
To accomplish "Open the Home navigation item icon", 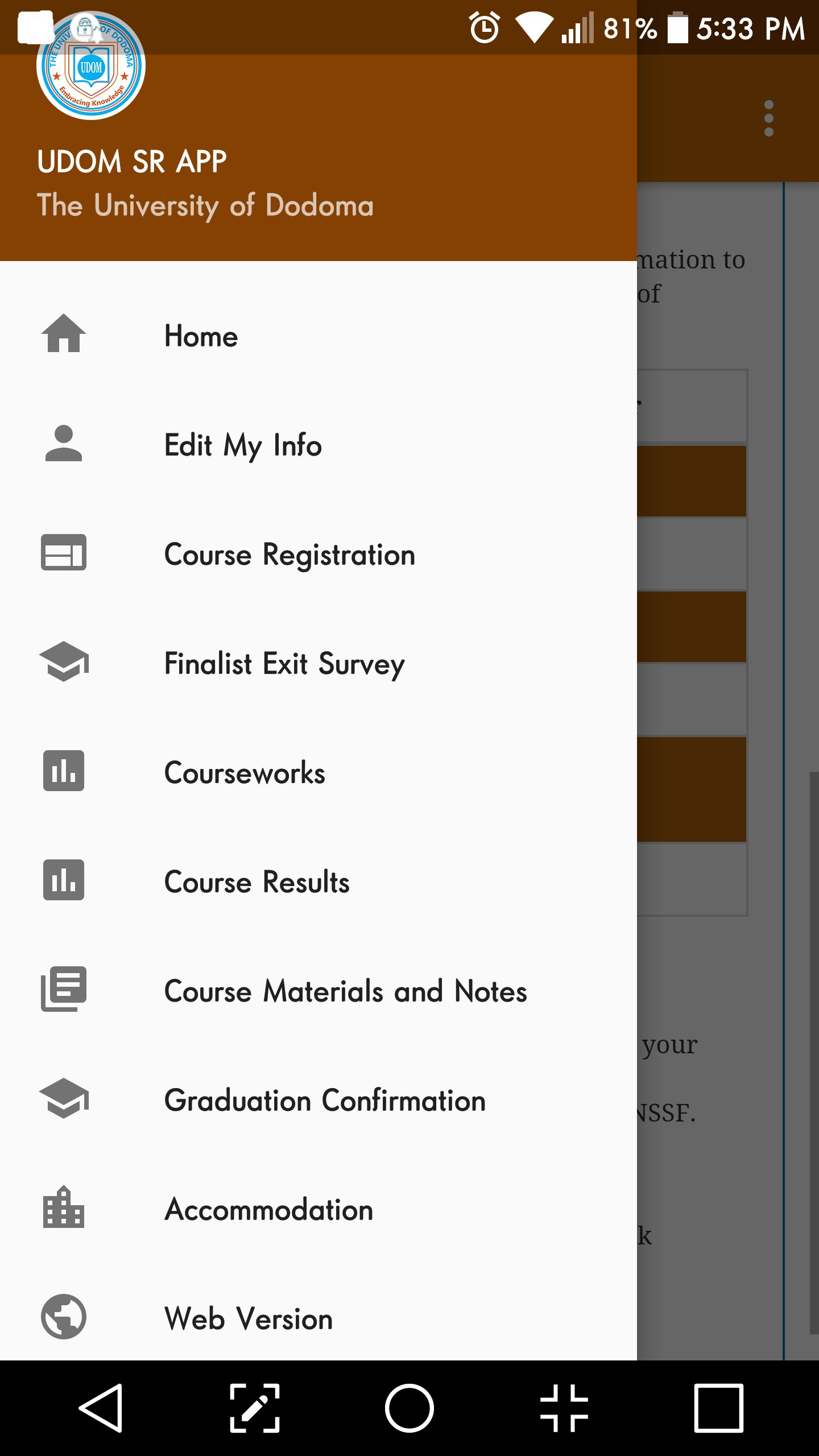I will pos(63,336).
